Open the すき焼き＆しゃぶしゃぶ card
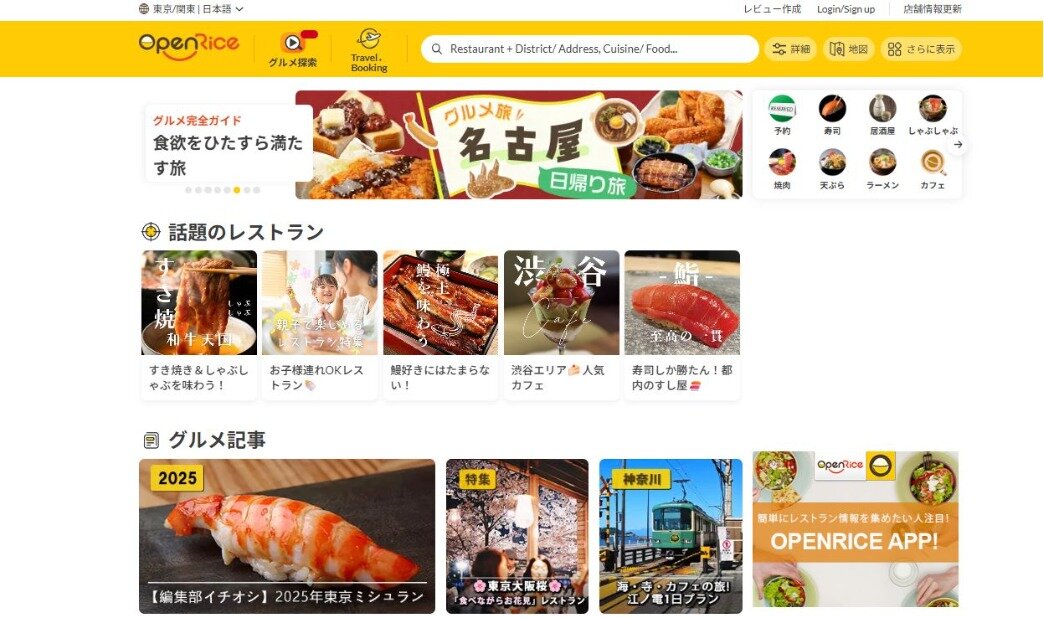The image size is (1044, 617). click(x=198, y=325)
